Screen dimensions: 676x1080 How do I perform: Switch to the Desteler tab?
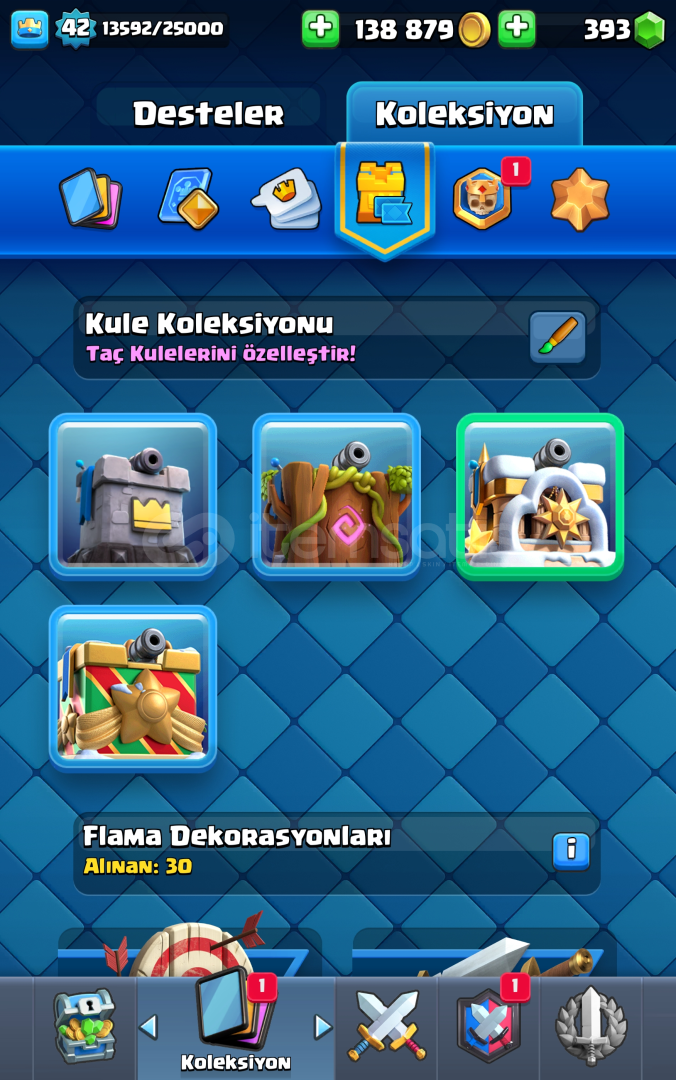coord(208,114)
